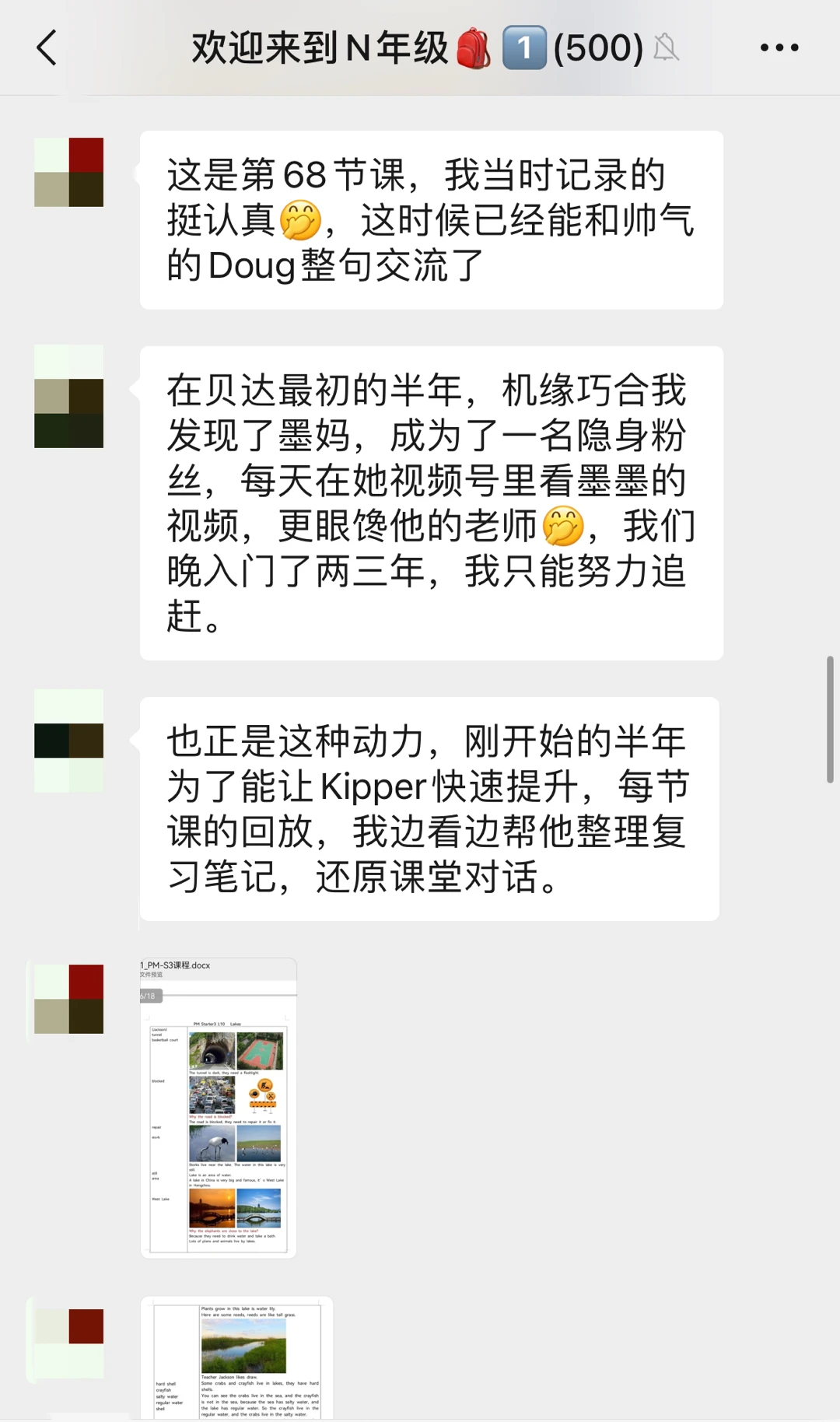Viewport: 840px width, 1422px height.
Task: Open the chat's three-dot menu
Action: [x=779, y=47]
